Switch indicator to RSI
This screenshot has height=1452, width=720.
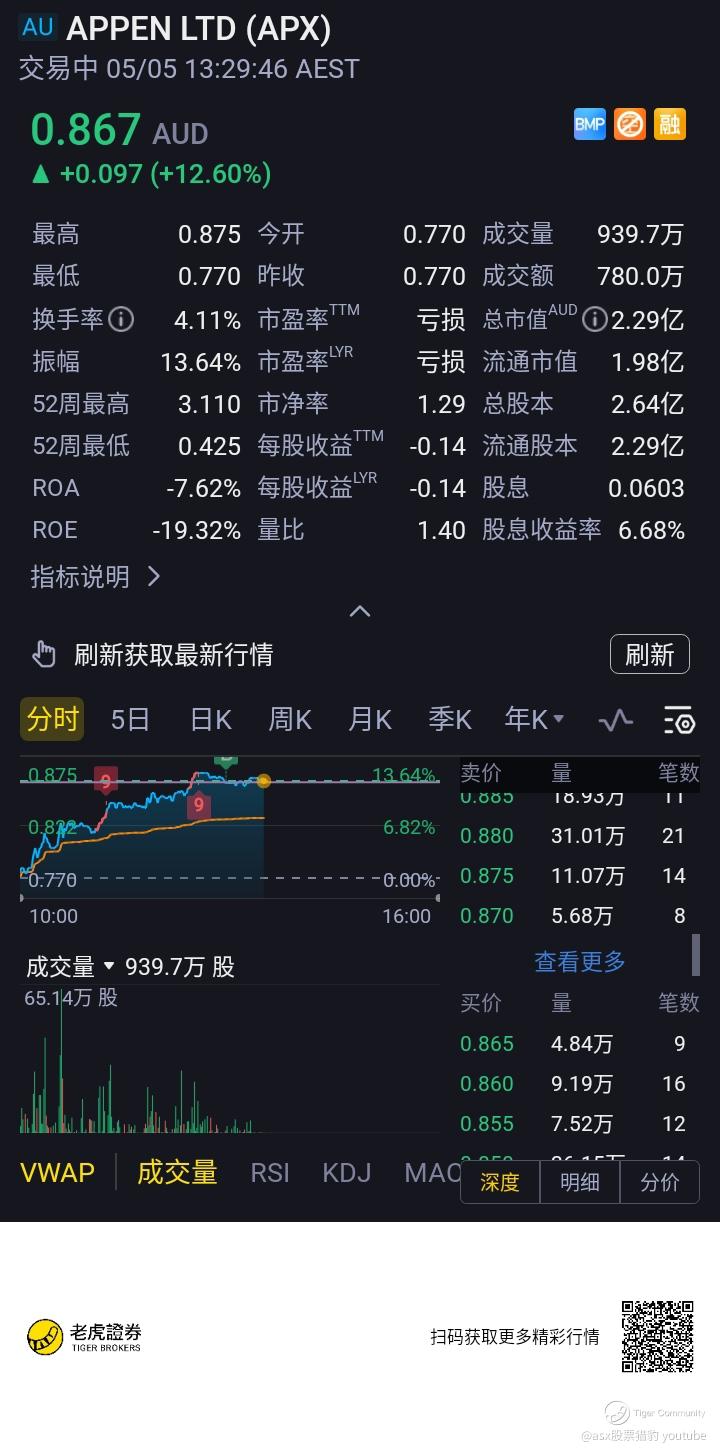pos(270,1172)
